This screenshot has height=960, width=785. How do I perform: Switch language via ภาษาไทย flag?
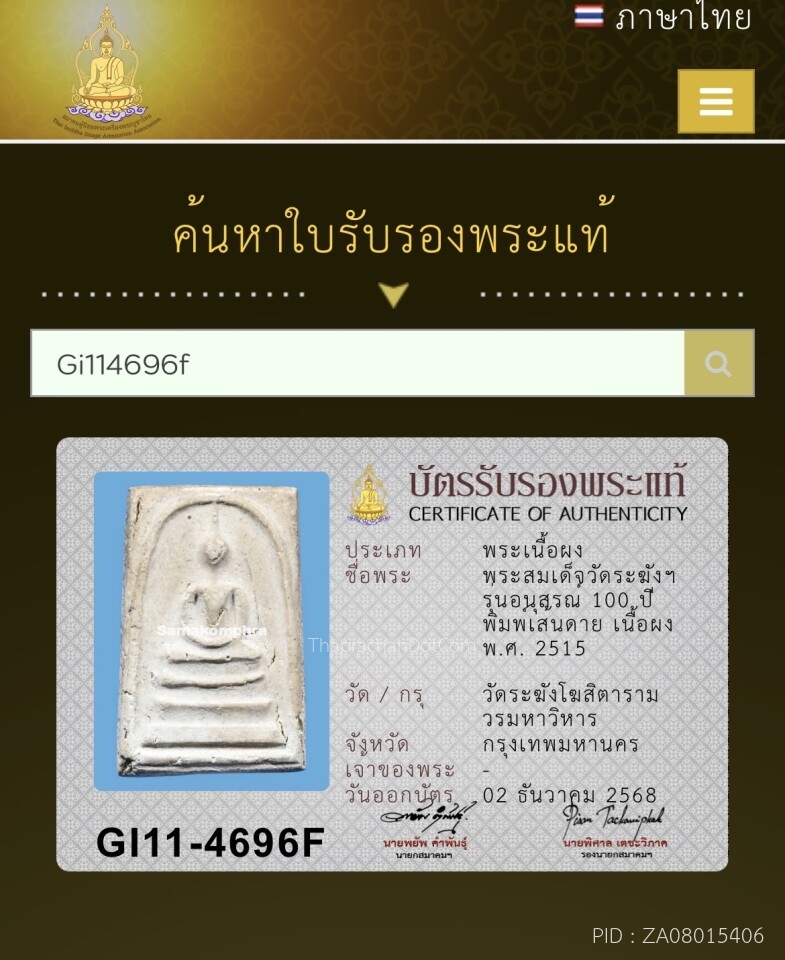click(662, 17)
